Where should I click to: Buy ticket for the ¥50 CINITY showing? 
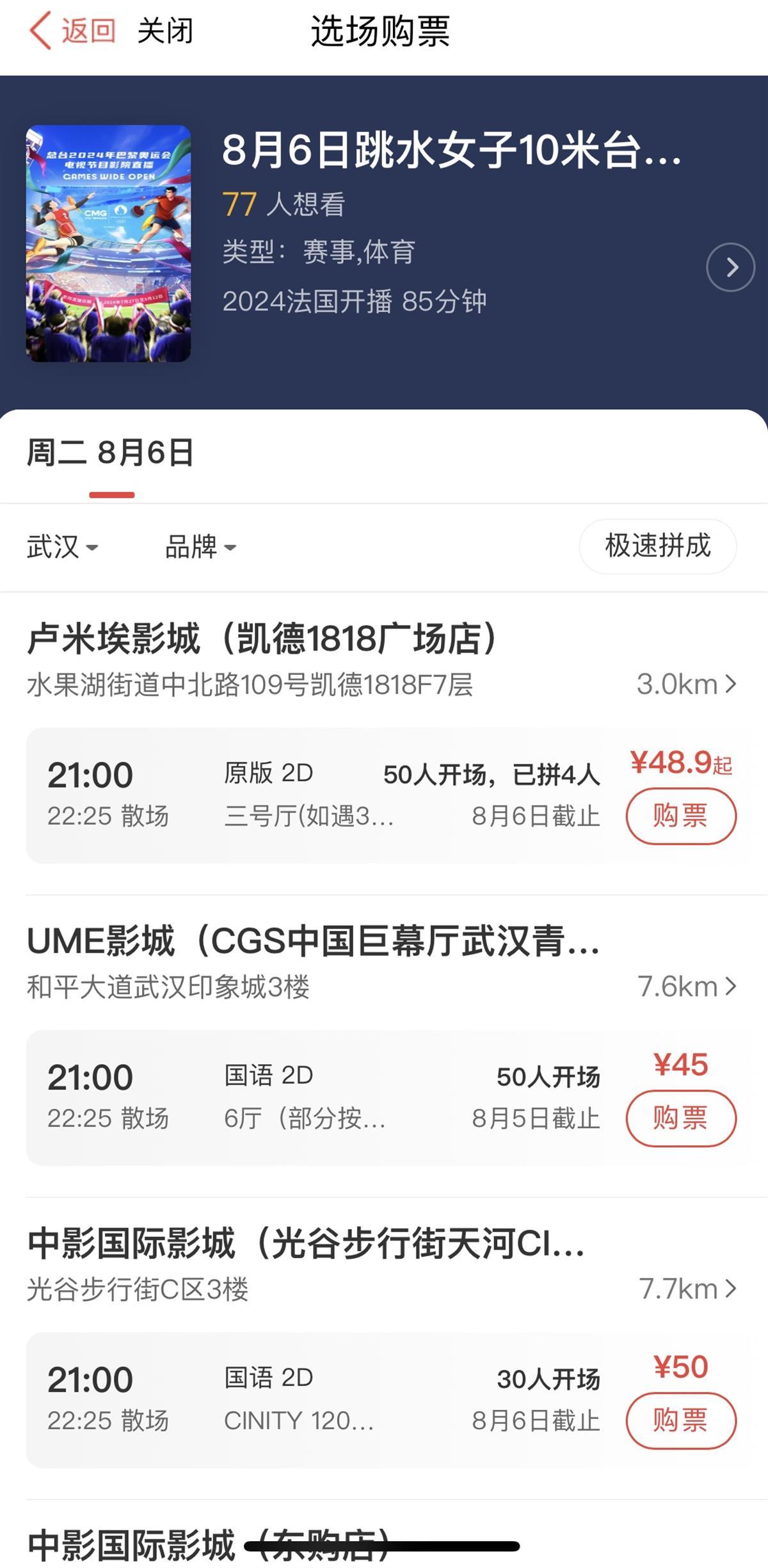[680, 1421]
